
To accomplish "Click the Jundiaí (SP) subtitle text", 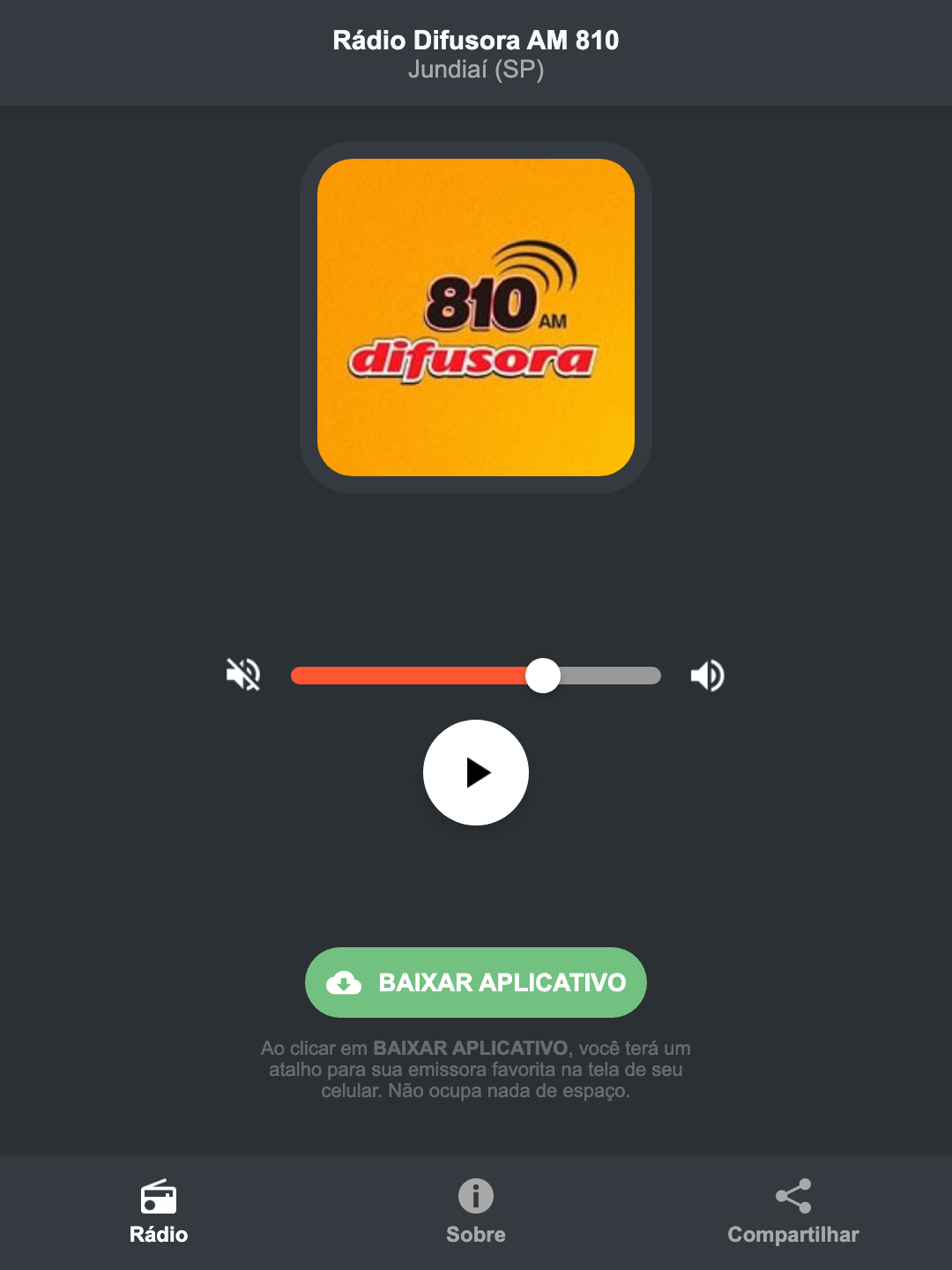I will (x=476, y=70).
